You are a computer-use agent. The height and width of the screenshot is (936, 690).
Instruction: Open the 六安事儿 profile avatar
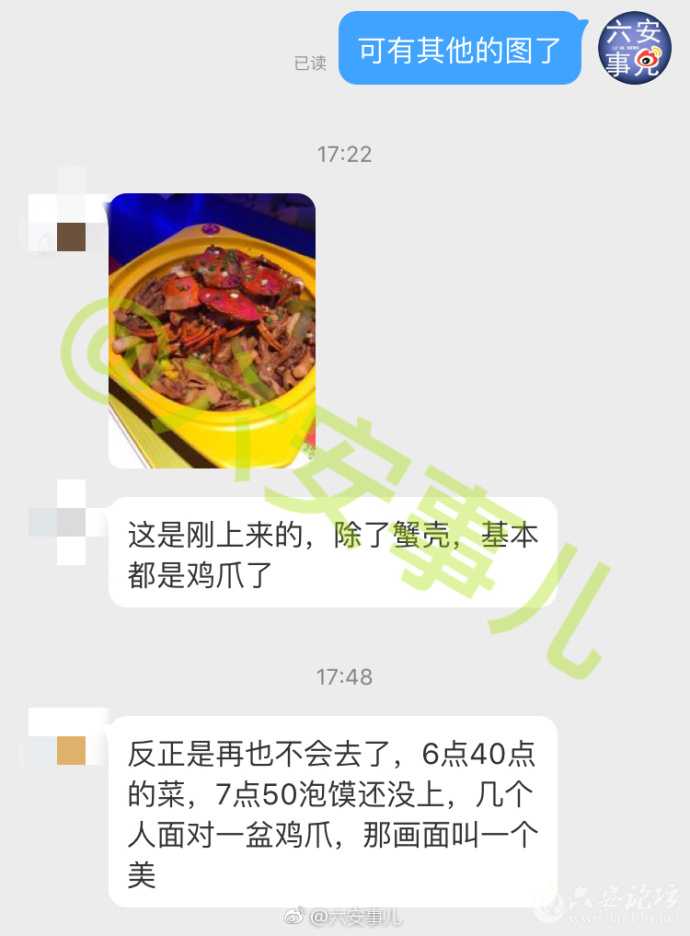[x=634, y=48]
